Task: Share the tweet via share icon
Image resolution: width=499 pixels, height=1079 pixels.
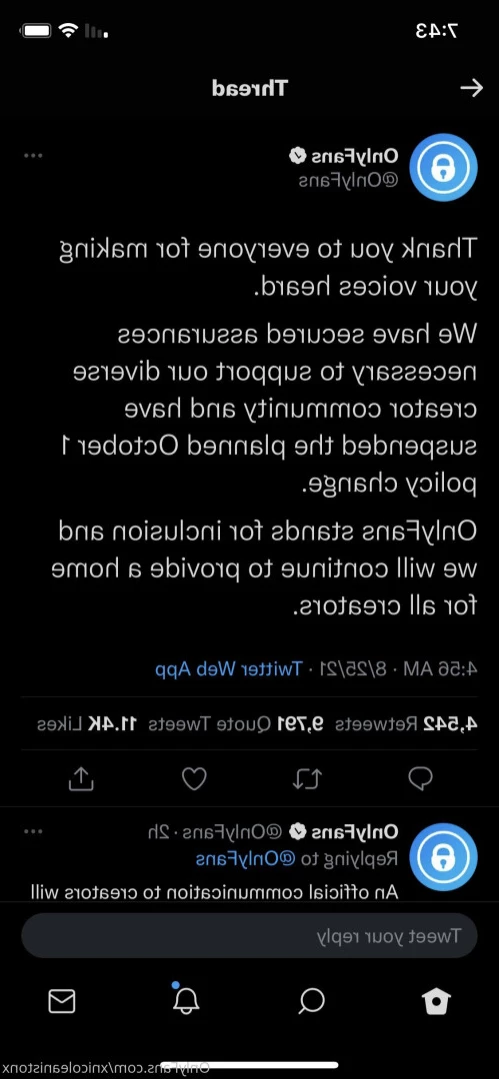Action: (81, 778)
